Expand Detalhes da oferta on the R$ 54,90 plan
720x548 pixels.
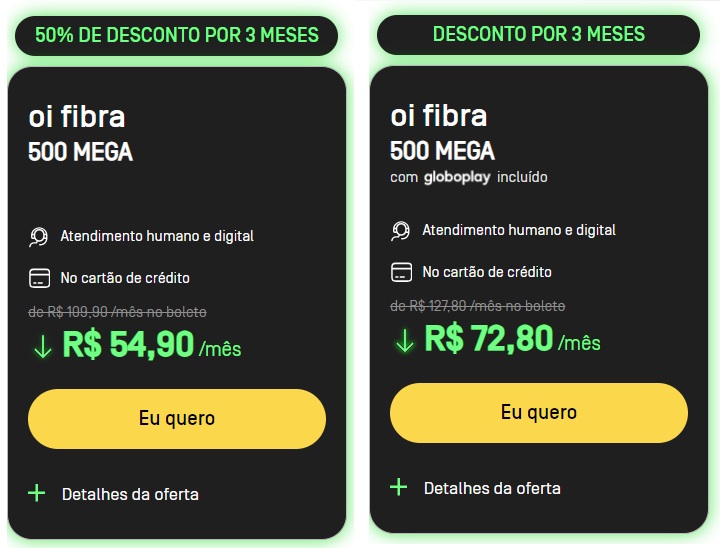click(113, 494)
